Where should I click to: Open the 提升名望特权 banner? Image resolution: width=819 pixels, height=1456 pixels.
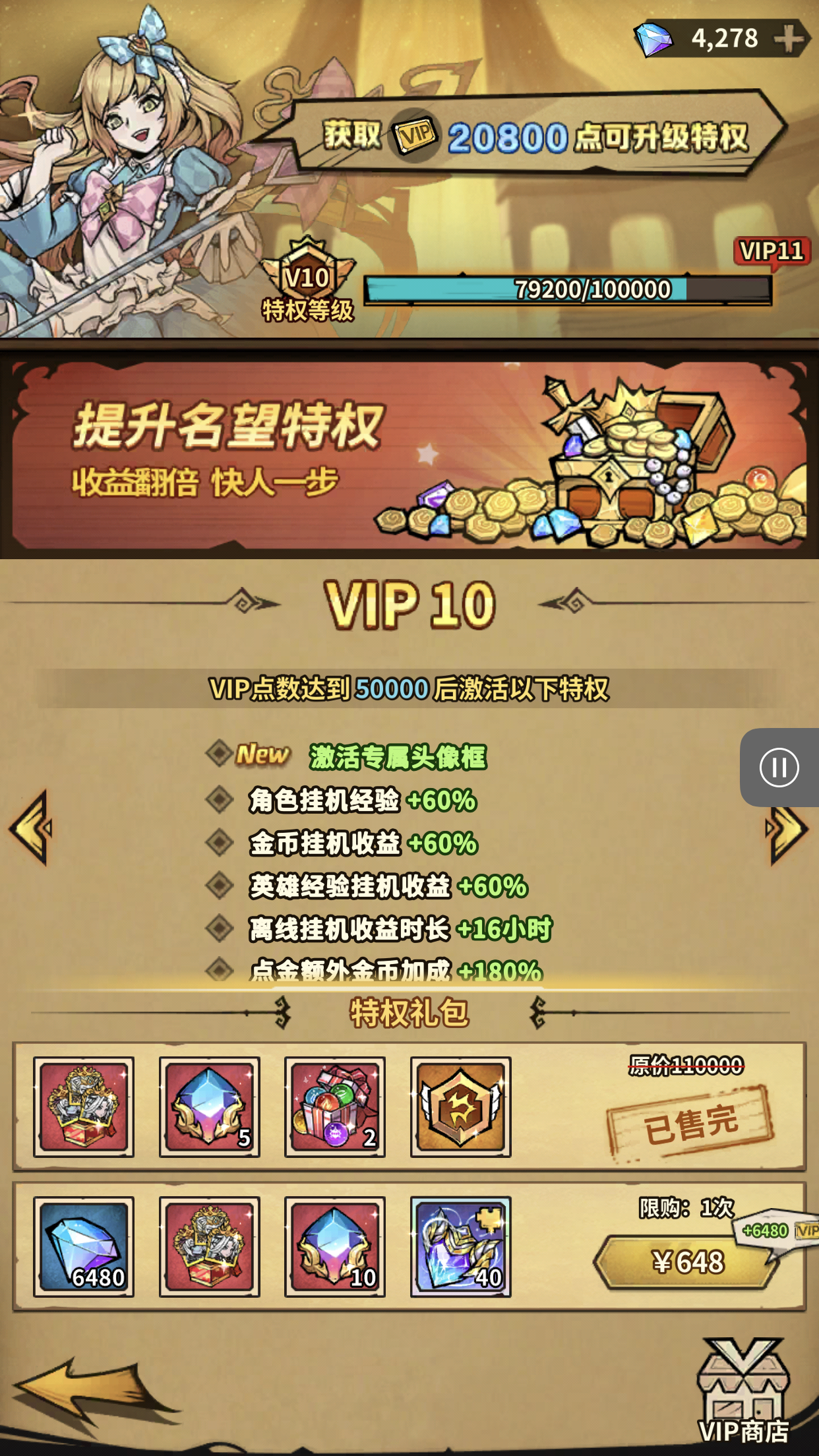tap(409, 456)
